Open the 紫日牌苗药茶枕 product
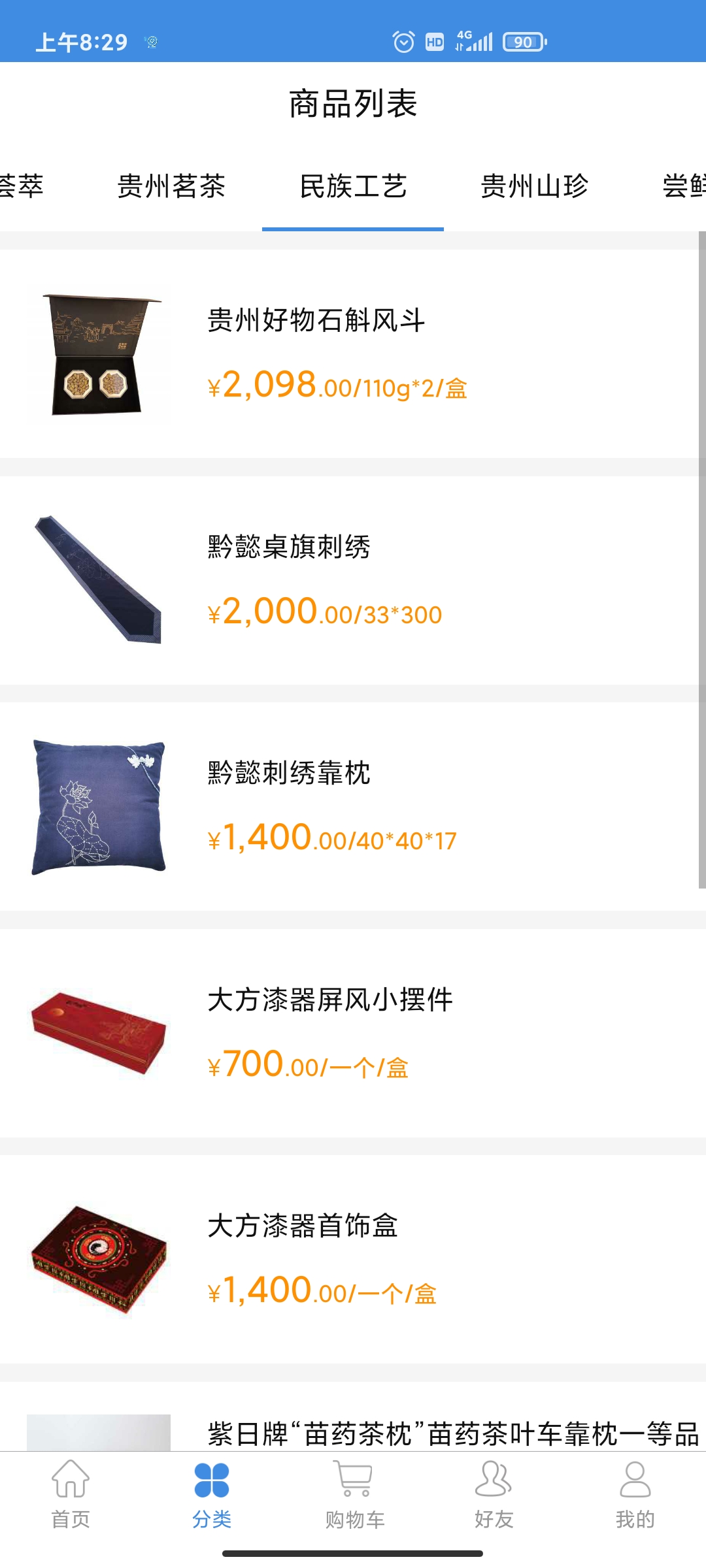Screen dimensions: 706x1568 (452, 1434)
